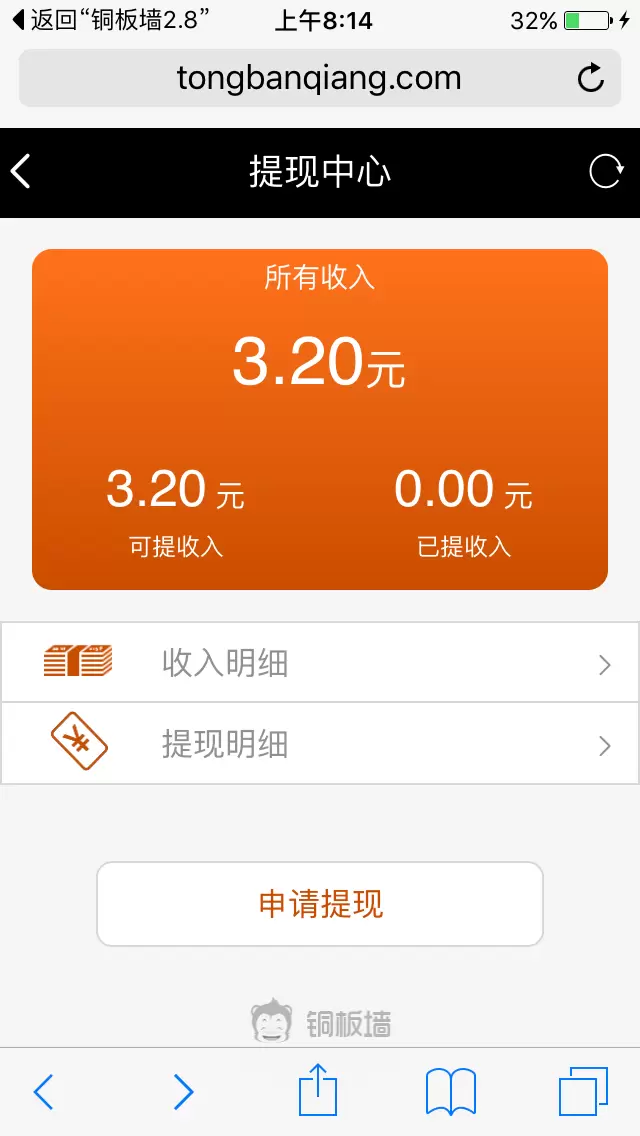This screenshot has height=1136, width=640.
Task: Go to the previous page in Safari
Action: [x=43, y=1092]
